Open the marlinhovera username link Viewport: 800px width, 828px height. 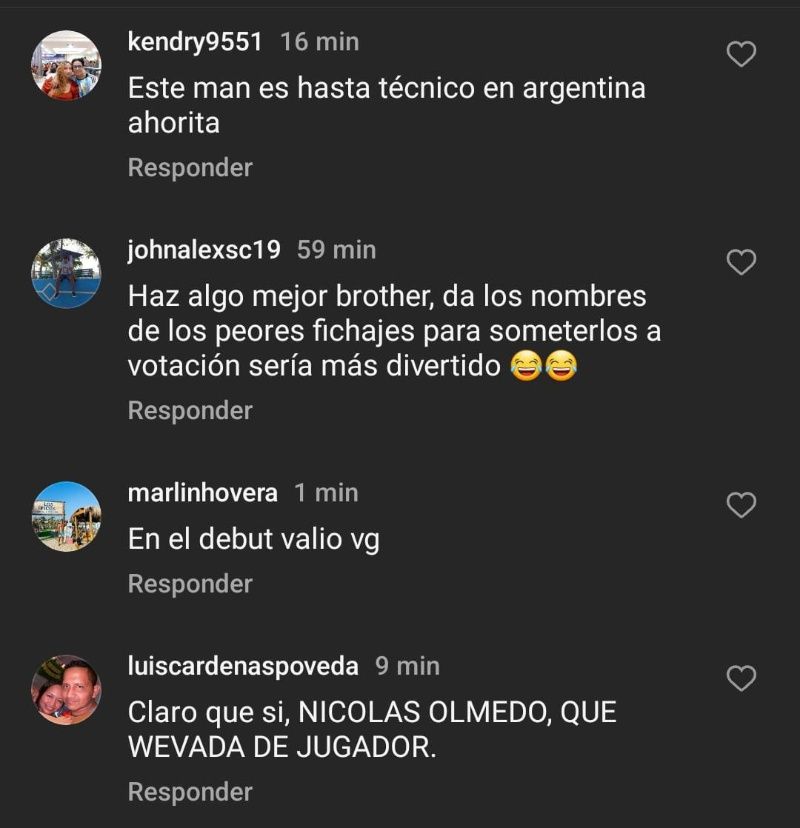click(x=203, y=493)
